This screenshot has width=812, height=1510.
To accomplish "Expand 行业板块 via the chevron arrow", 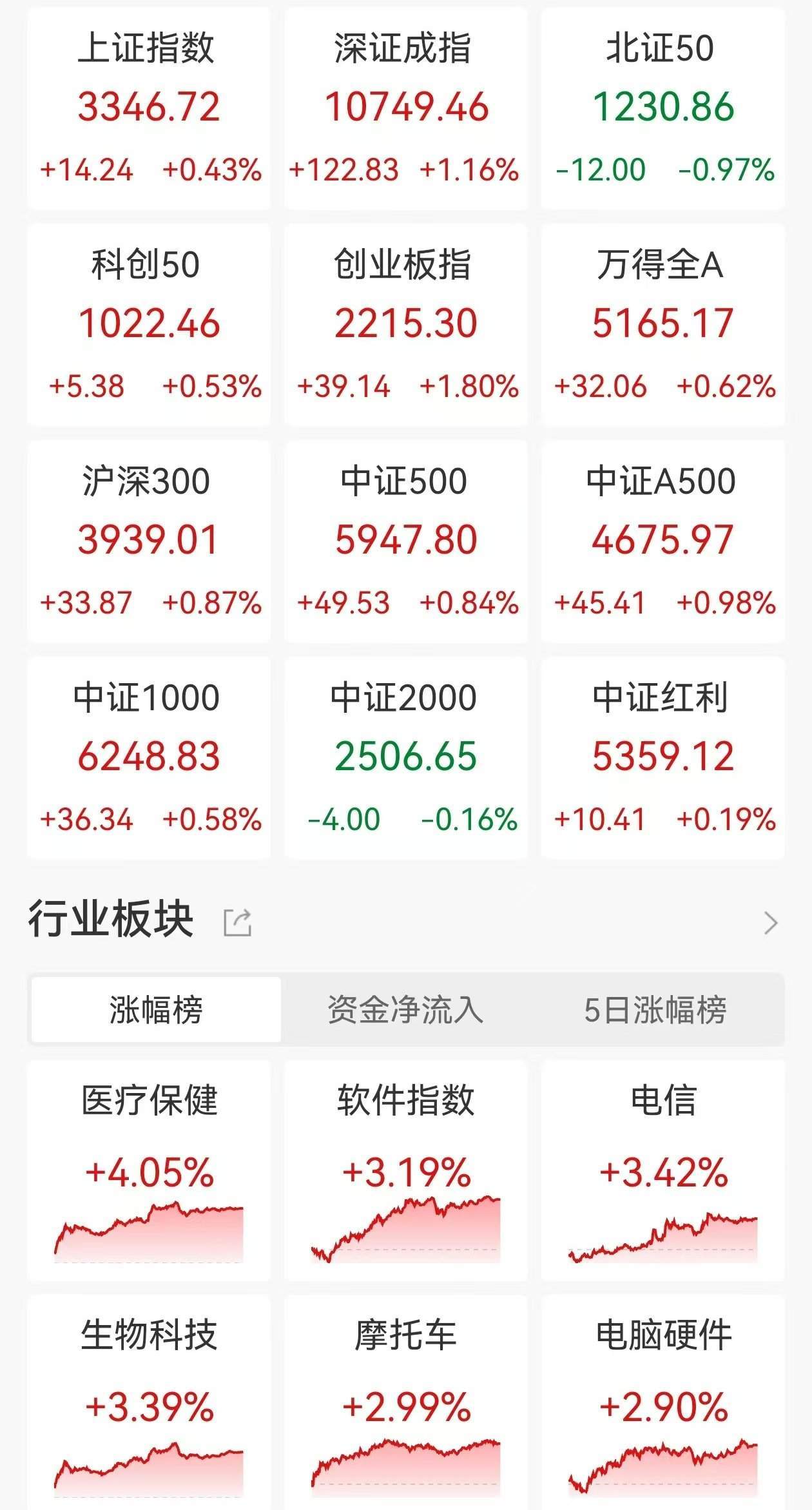I will 770,923.
